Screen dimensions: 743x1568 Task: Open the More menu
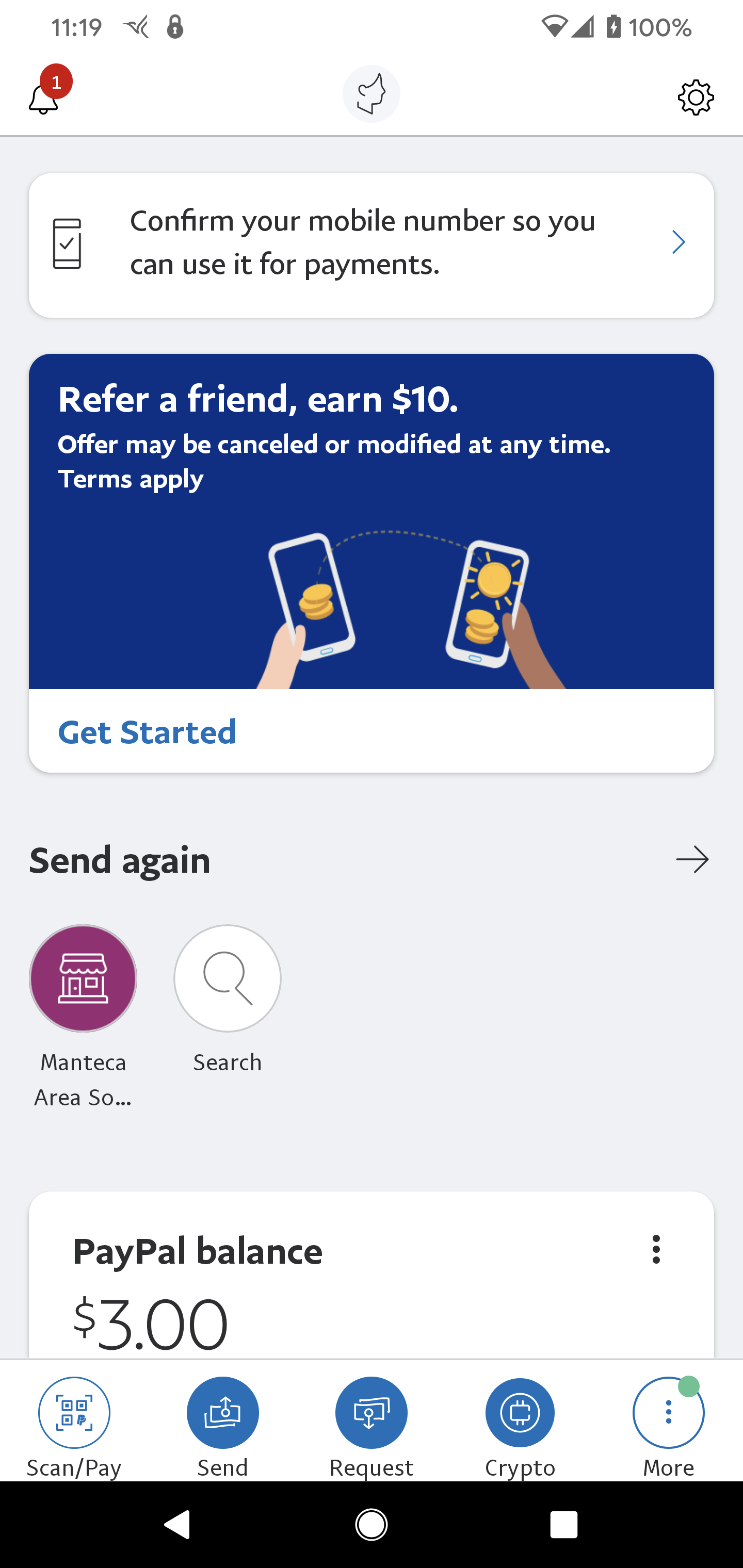click(668, 1413)
